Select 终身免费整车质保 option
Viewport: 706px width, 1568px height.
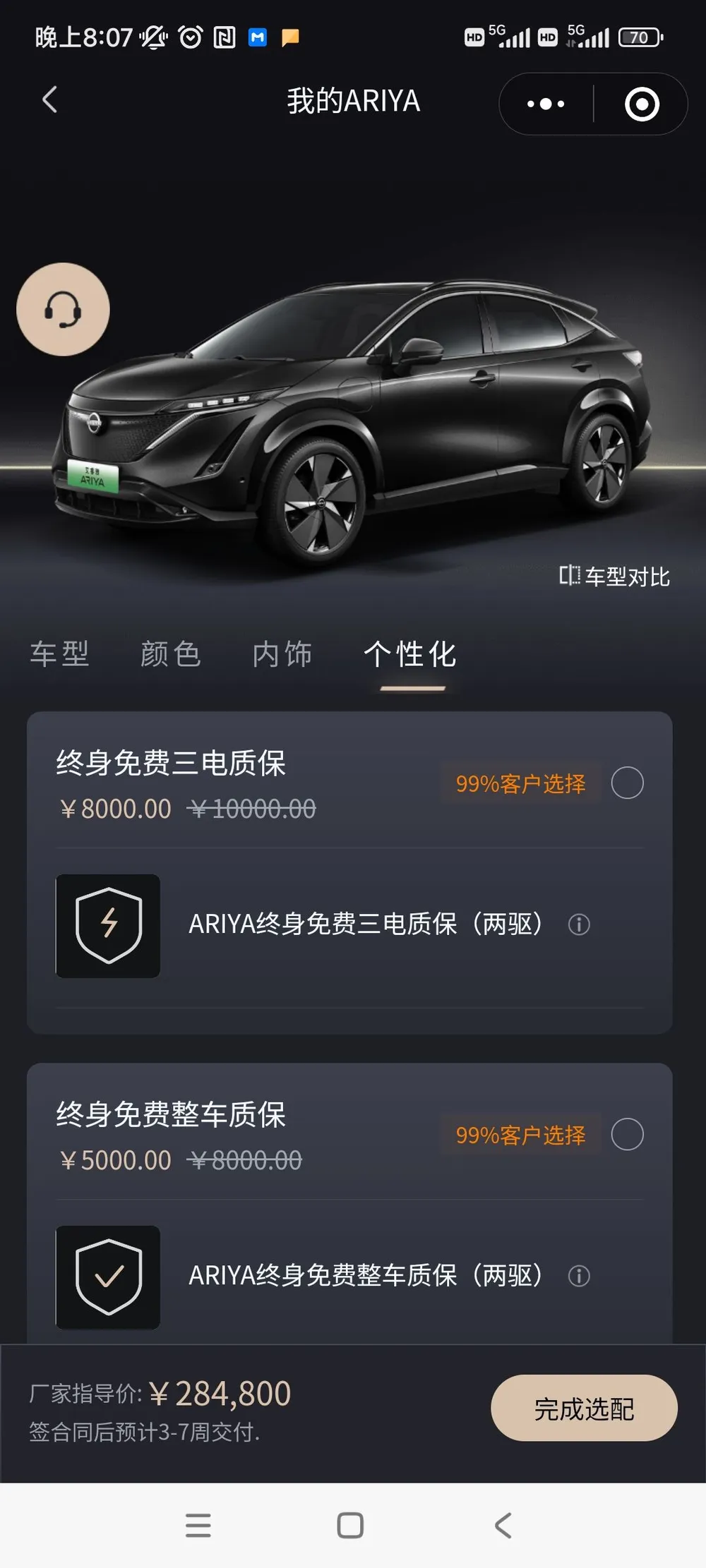627,1134
